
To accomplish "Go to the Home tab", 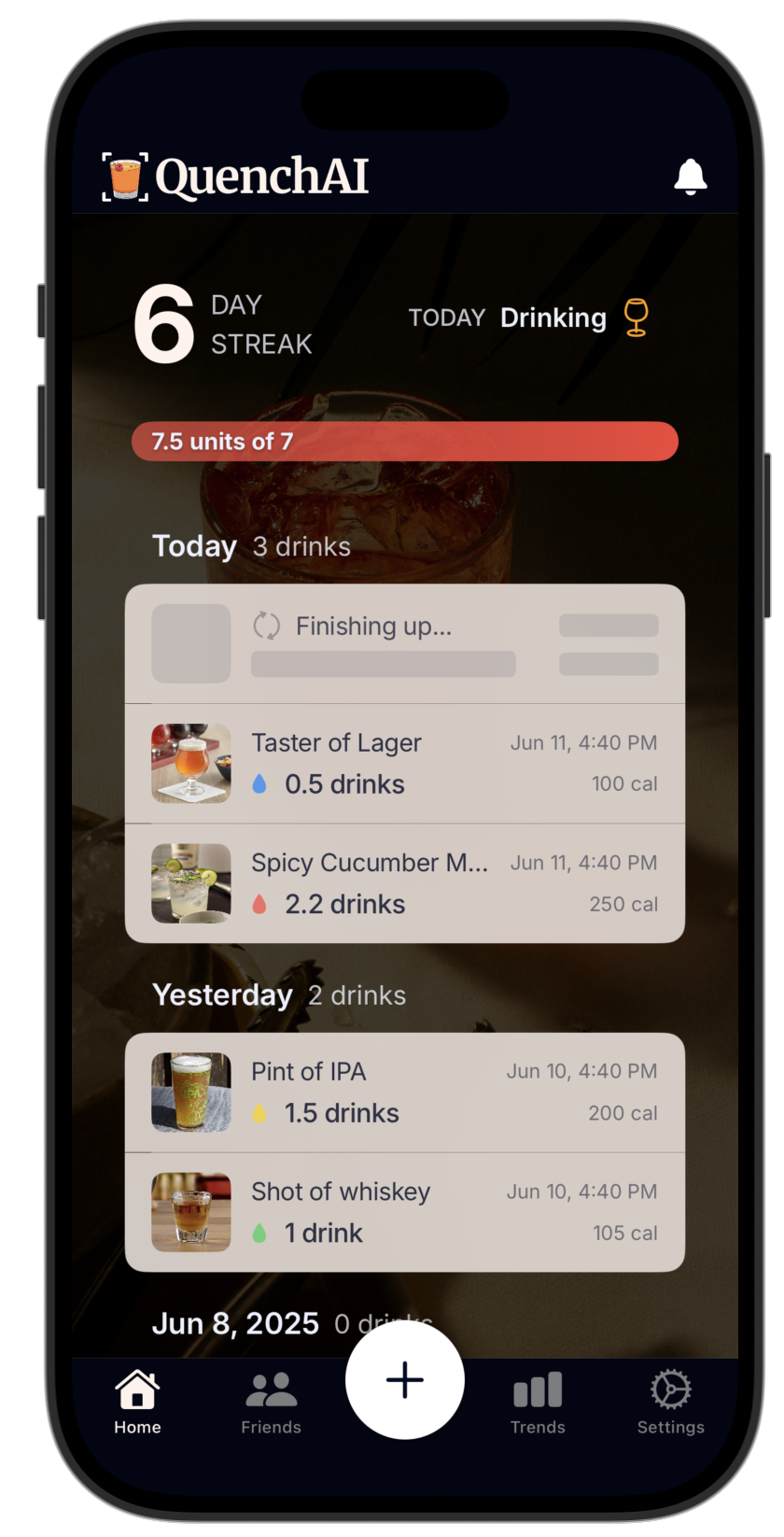I will click(137, 1401).
